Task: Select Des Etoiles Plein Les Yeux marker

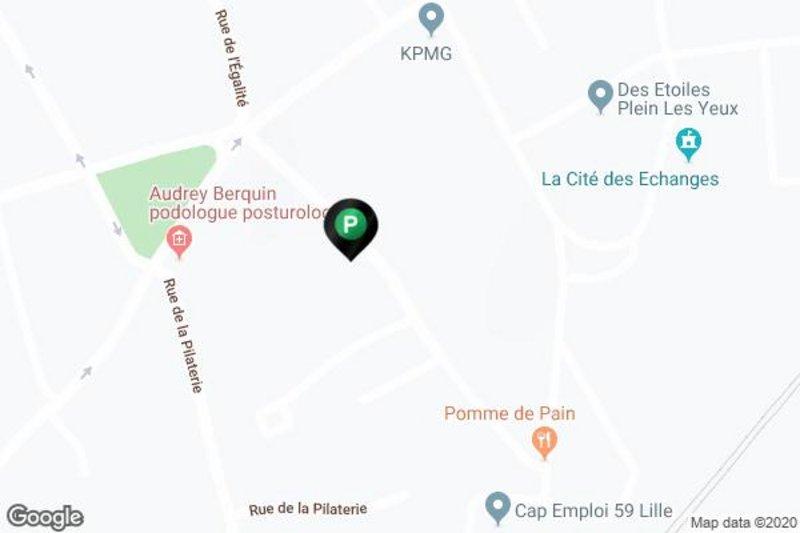Action: click(x=599, y=97)
